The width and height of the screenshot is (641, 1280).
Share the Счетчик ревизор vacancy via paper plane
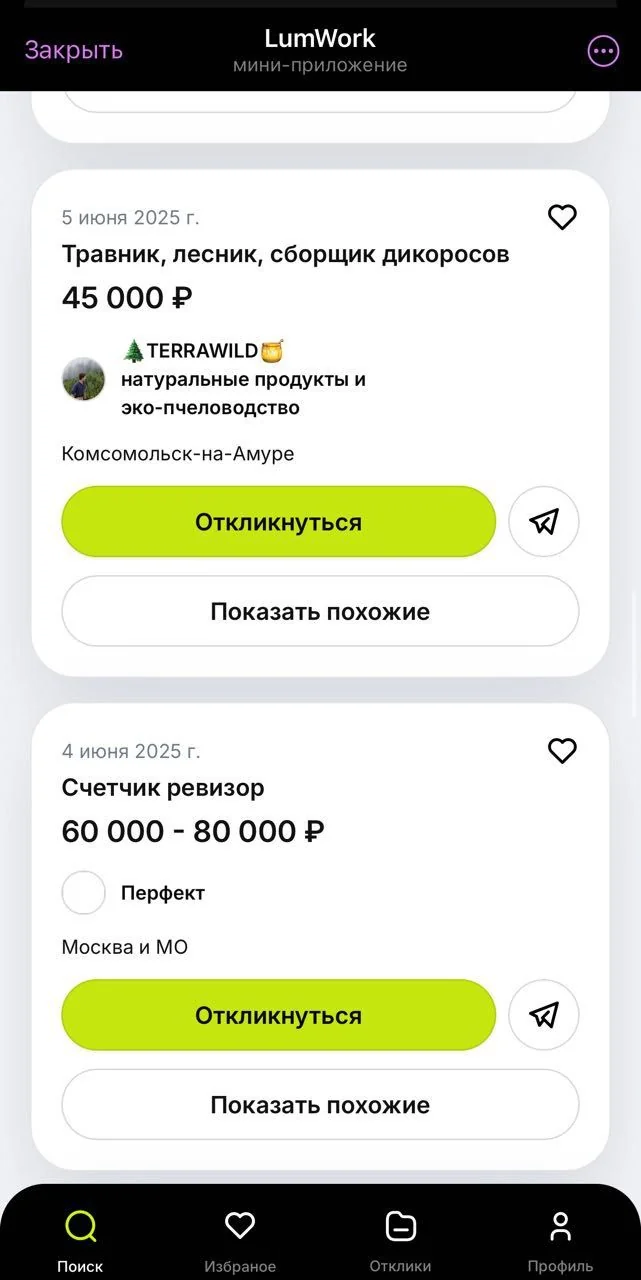click(544, 1015)
